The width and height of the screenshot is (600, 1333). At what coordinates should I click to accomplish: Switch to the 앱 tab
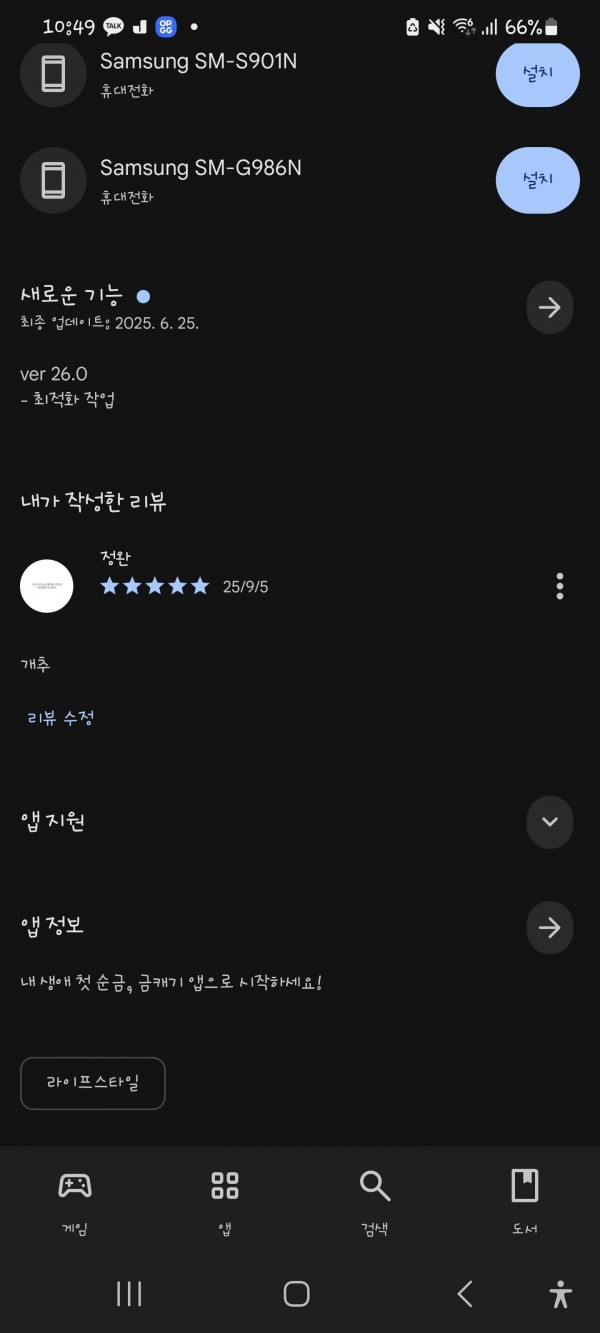tap(225, 1203)
